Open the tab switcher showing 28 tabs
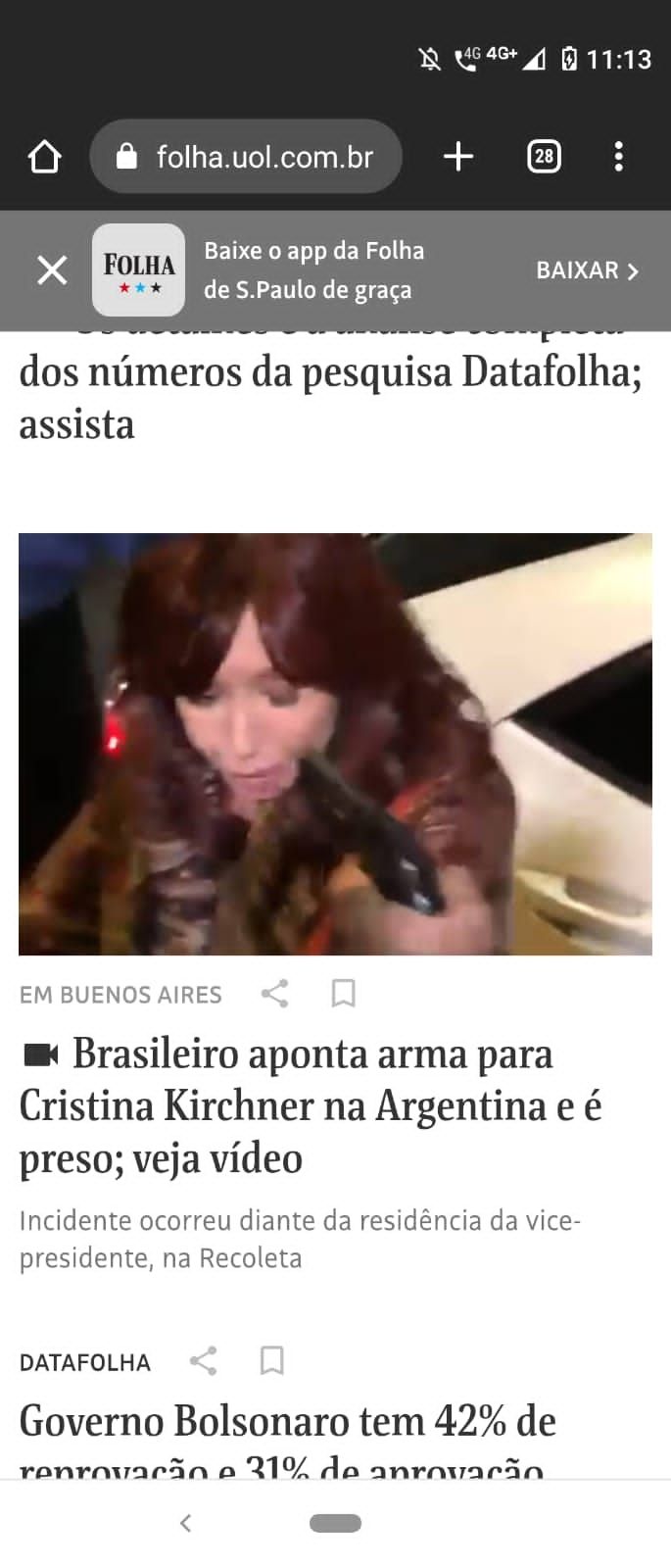Screen dimensions: 671x1568 [544, 157]
